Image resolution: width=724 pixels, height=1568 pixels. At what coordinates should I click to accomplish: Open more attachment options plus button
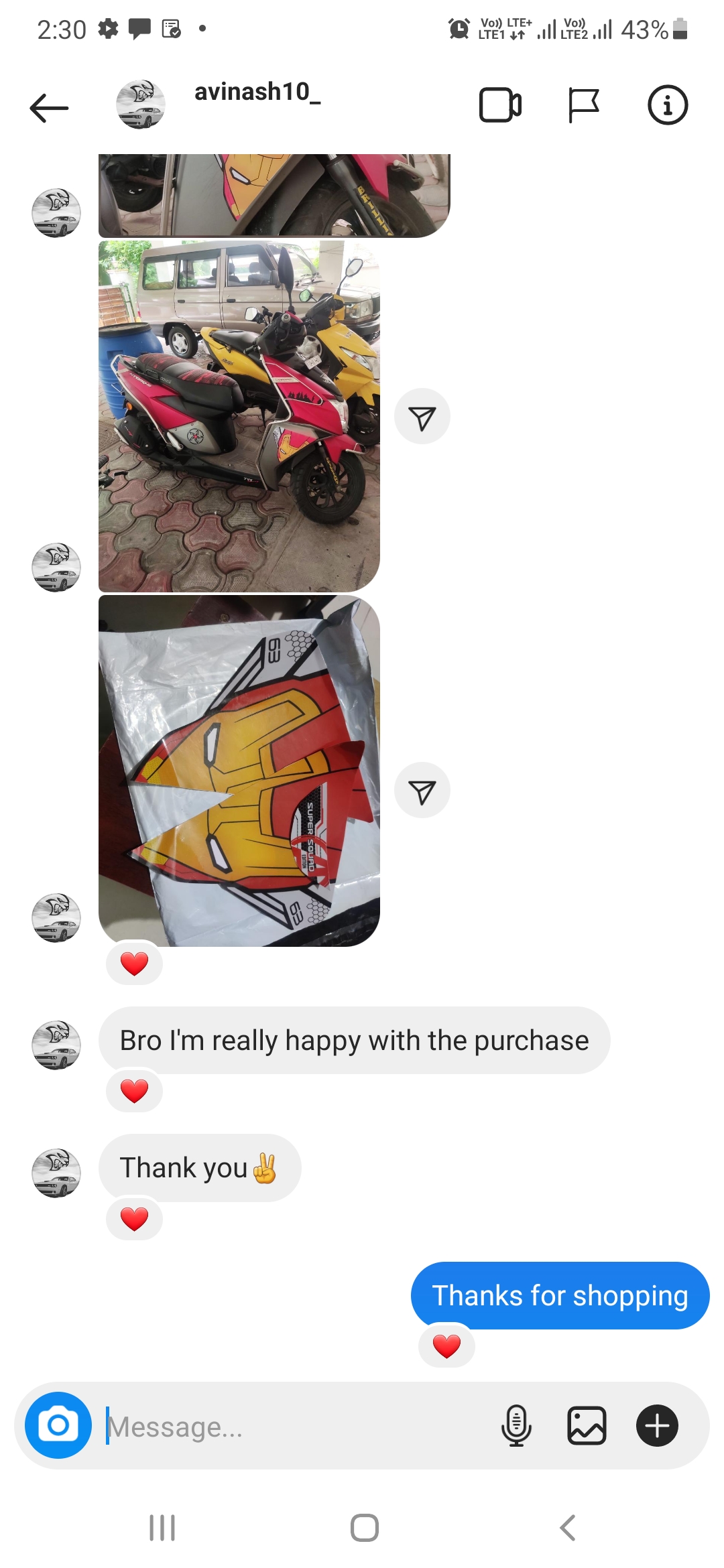point(657,1425)
